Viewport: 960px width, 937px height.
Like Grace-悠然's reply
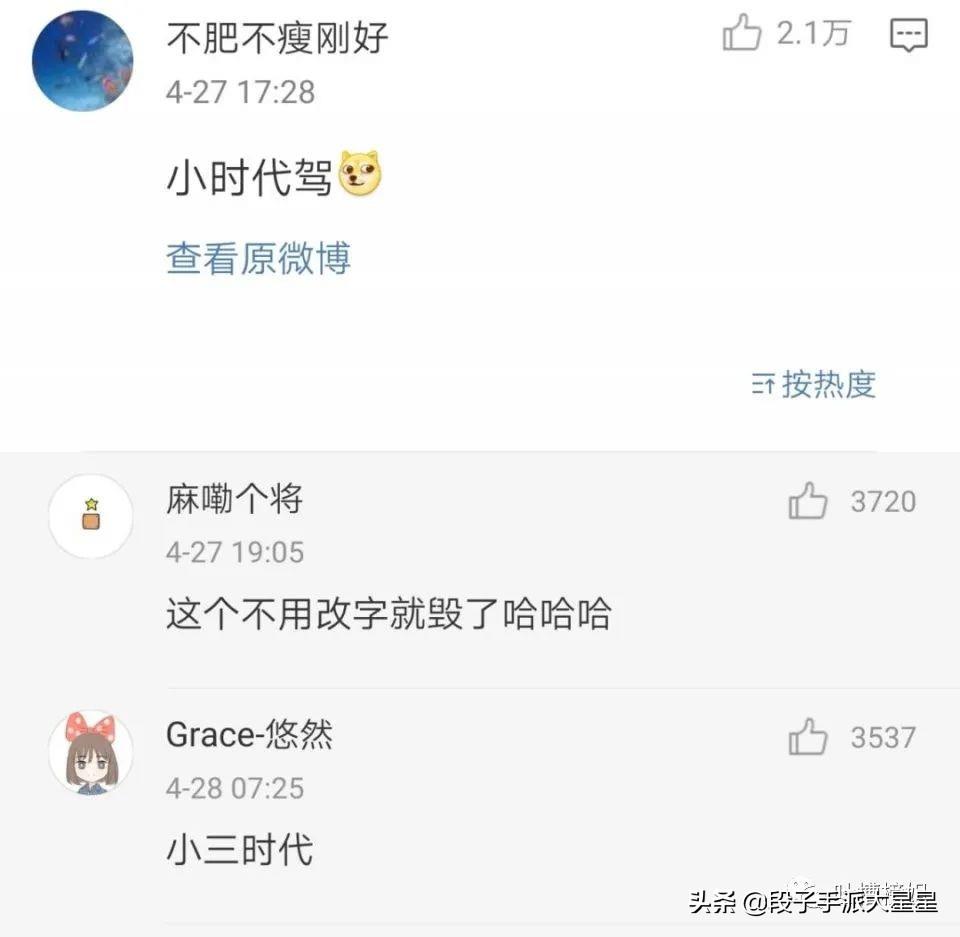point(808,738)
